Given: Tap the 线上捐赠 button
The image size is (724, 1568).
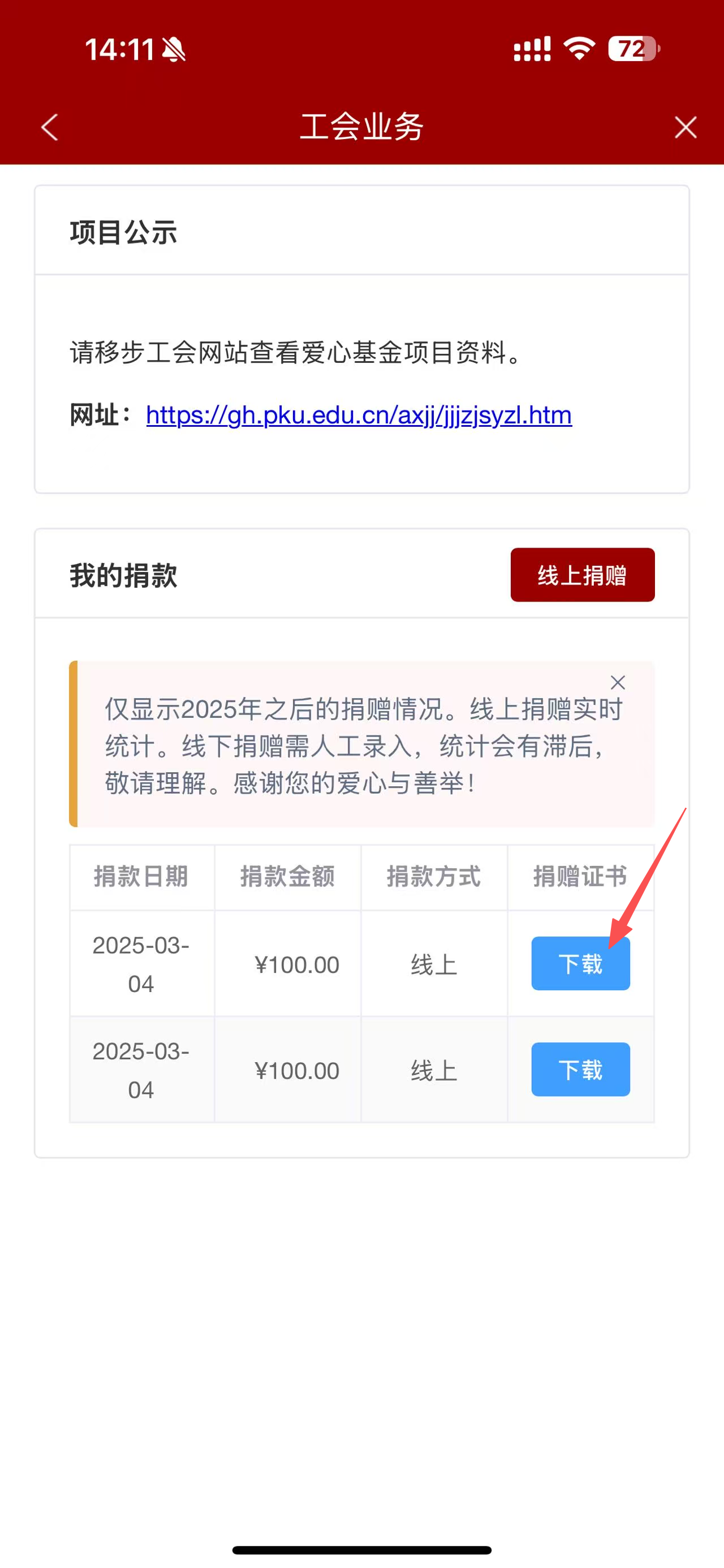Looking at the screenshot, I should (x=582, y=575).
